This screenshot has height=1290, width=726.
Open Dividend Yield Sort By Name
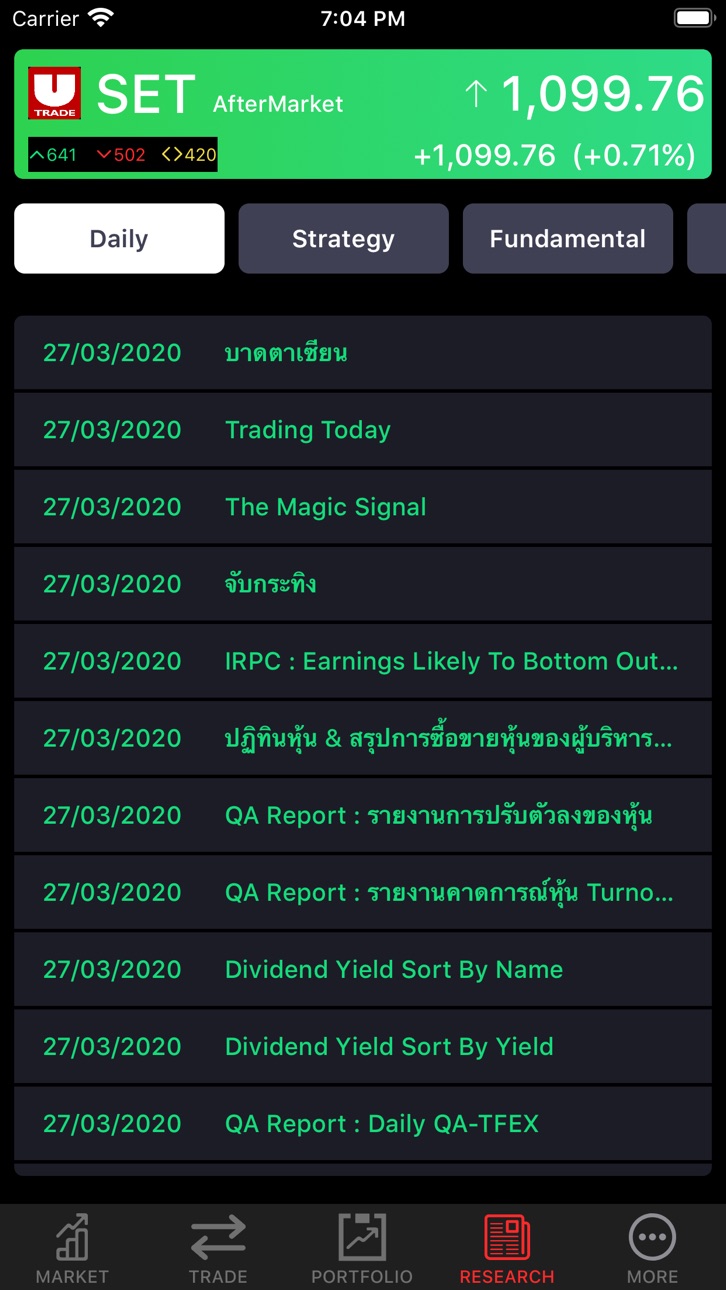tap(363, 969)
